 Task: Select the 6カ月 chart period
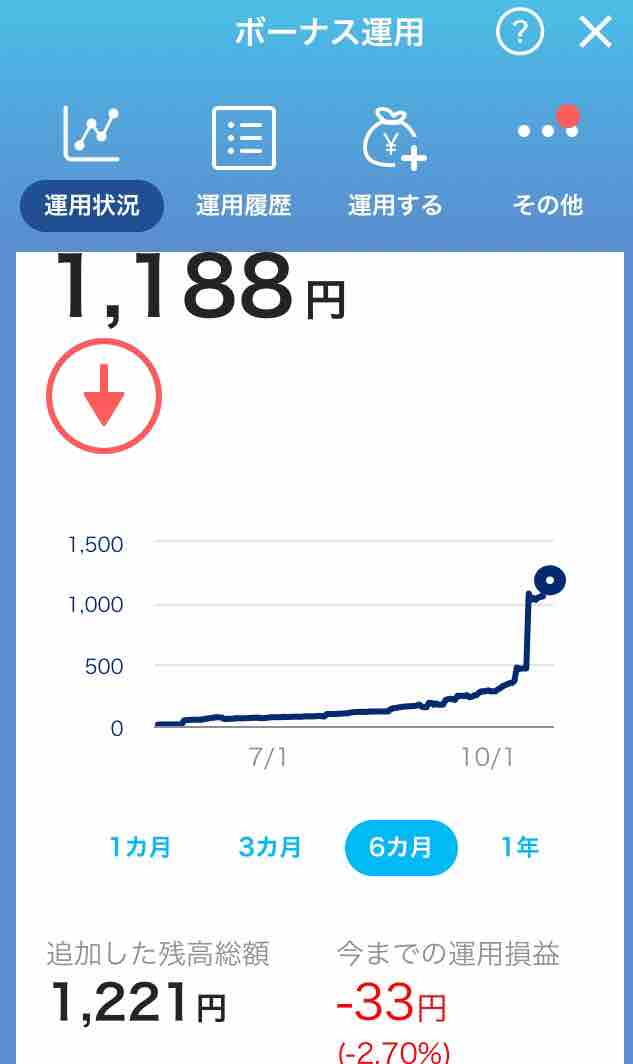click(x=401, y=848)
